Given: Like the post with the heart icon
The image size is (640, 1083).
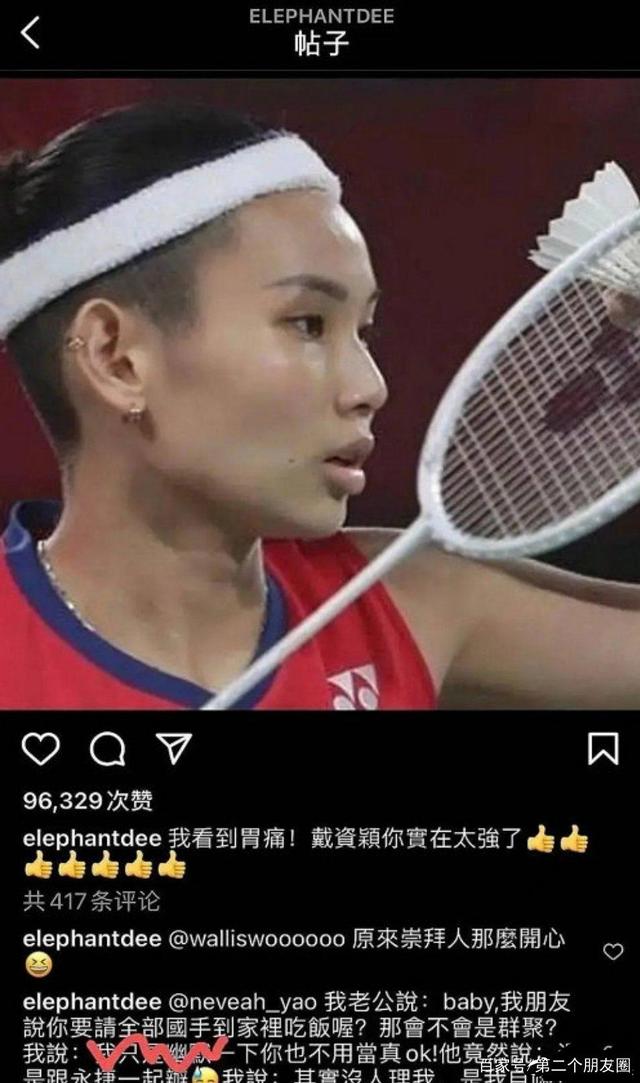Looking at the screenshot, I should point(41,748).
